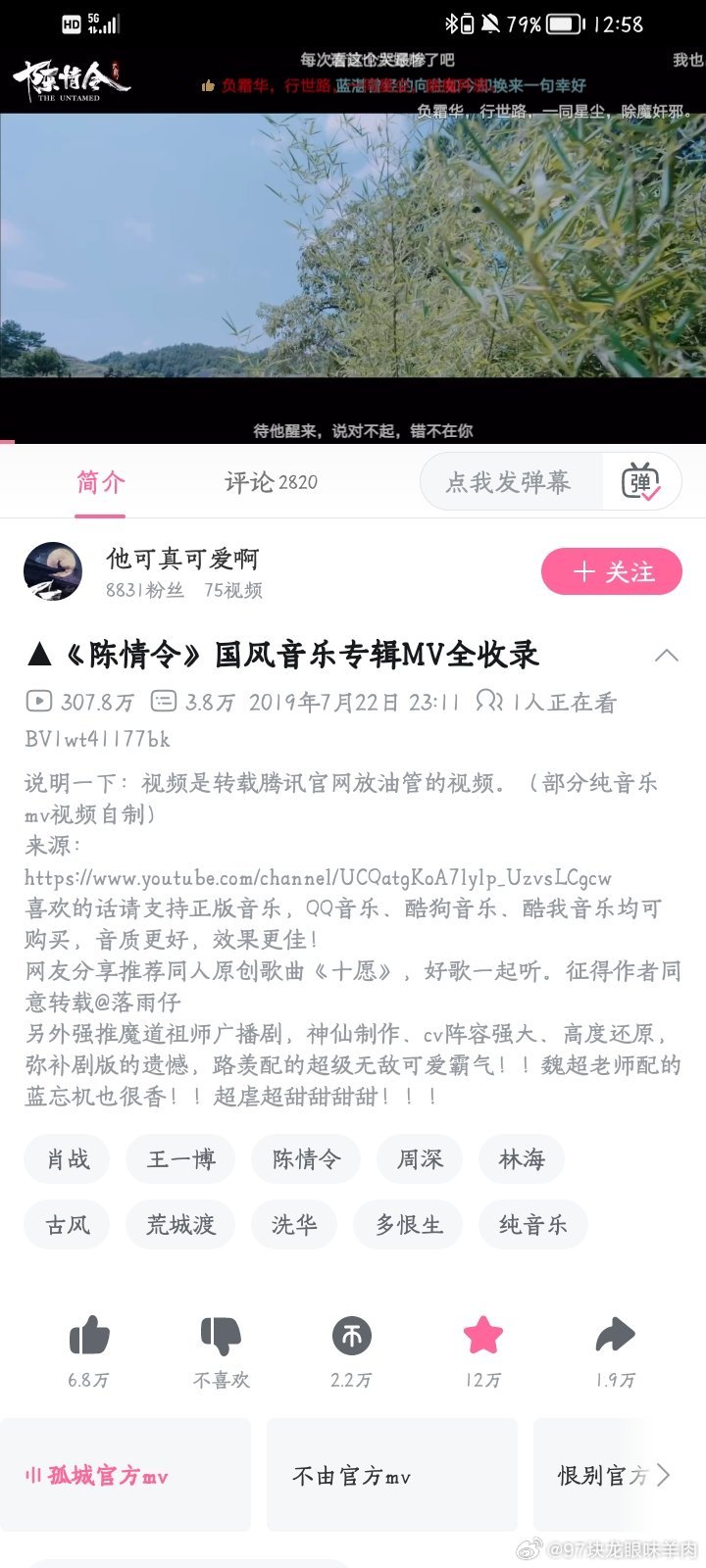Tap the 不喜欢 dislike icon
706x1568 pixels.
coord(221,1336)
